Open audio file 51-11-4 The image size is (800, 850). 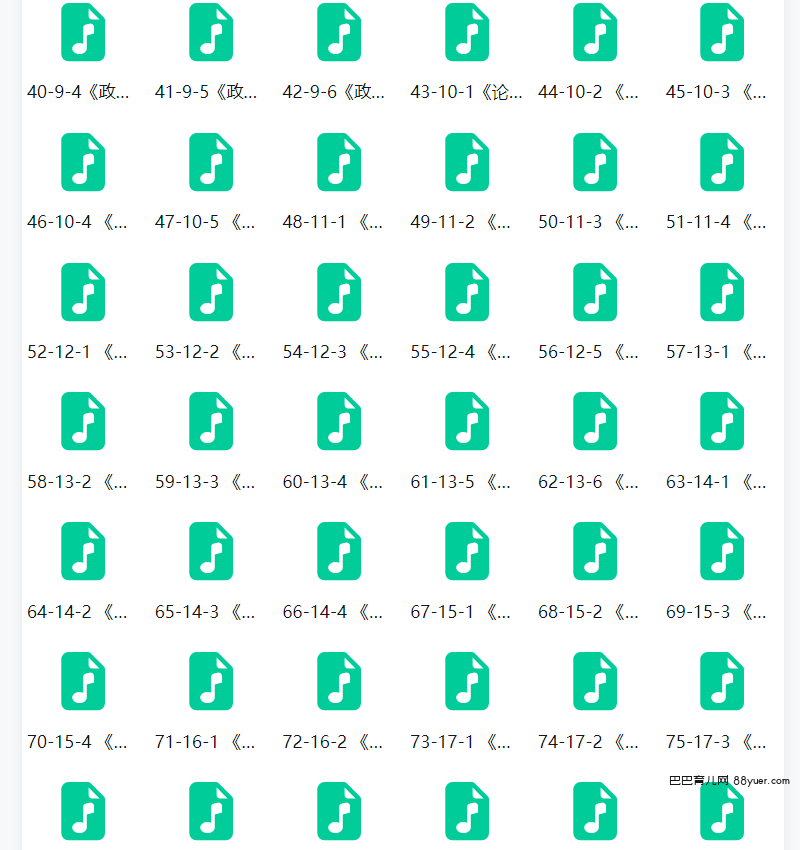(x=722, y=162)
